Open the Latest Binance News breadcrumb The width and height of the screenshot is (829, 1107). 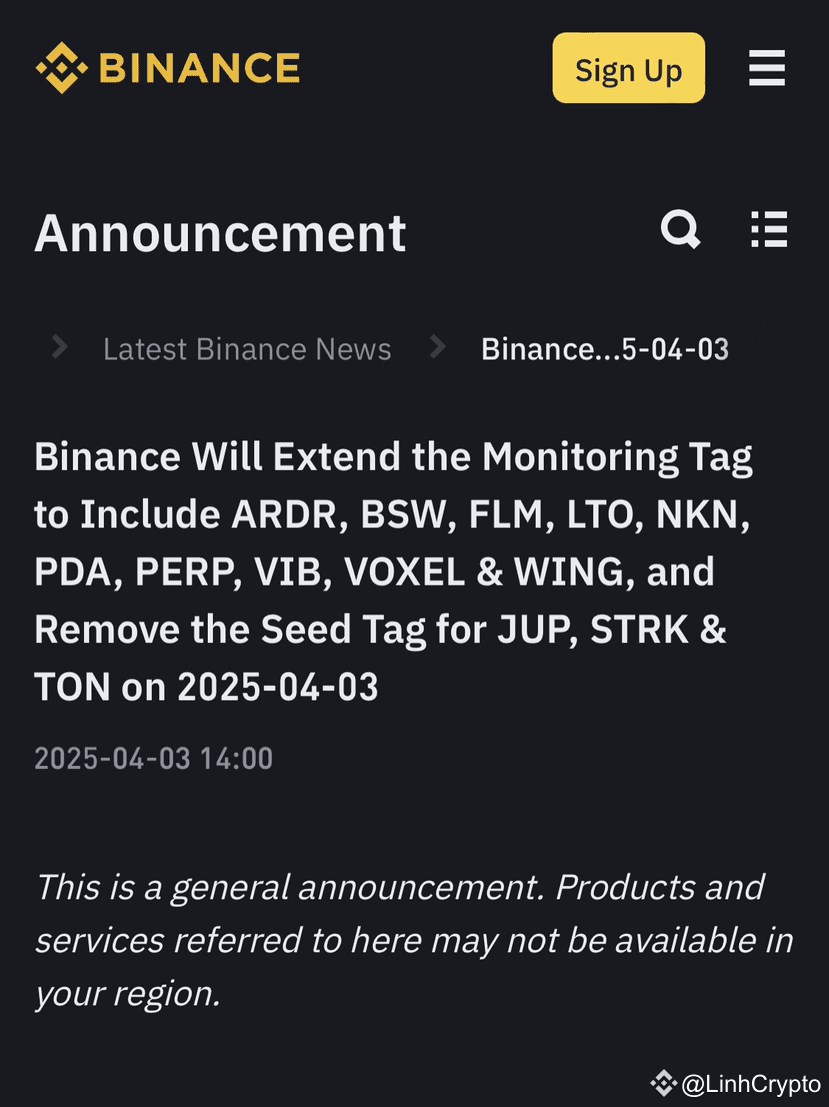[x=247, y=348]
